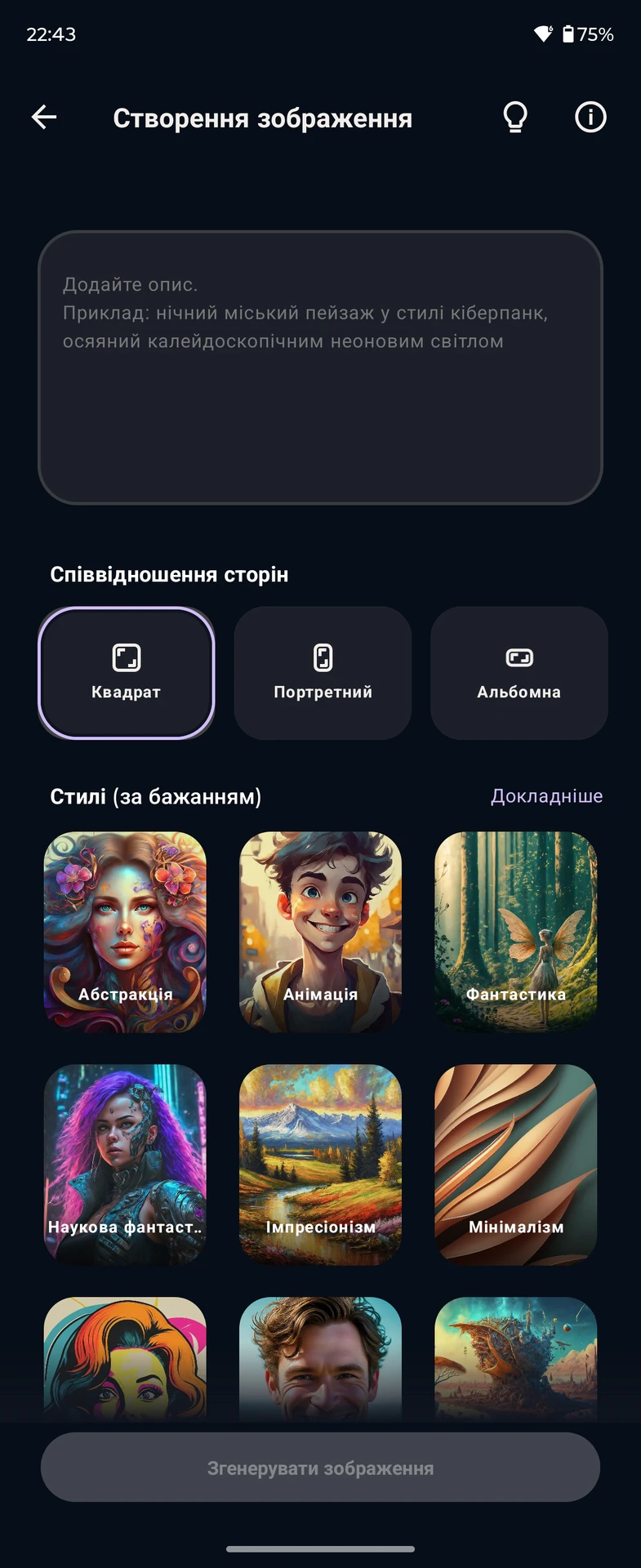The image size is (641, 1568).
Task: Focus the image description text field
Action: click(320, 367)
